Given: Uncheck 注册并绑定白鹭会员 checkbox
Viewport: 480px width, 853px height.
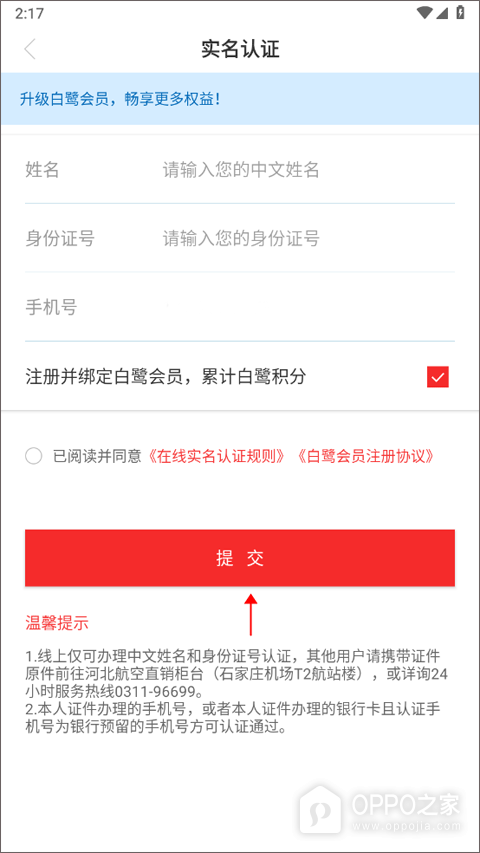Looking at the screenshot, I should click(x=438, y=376).
